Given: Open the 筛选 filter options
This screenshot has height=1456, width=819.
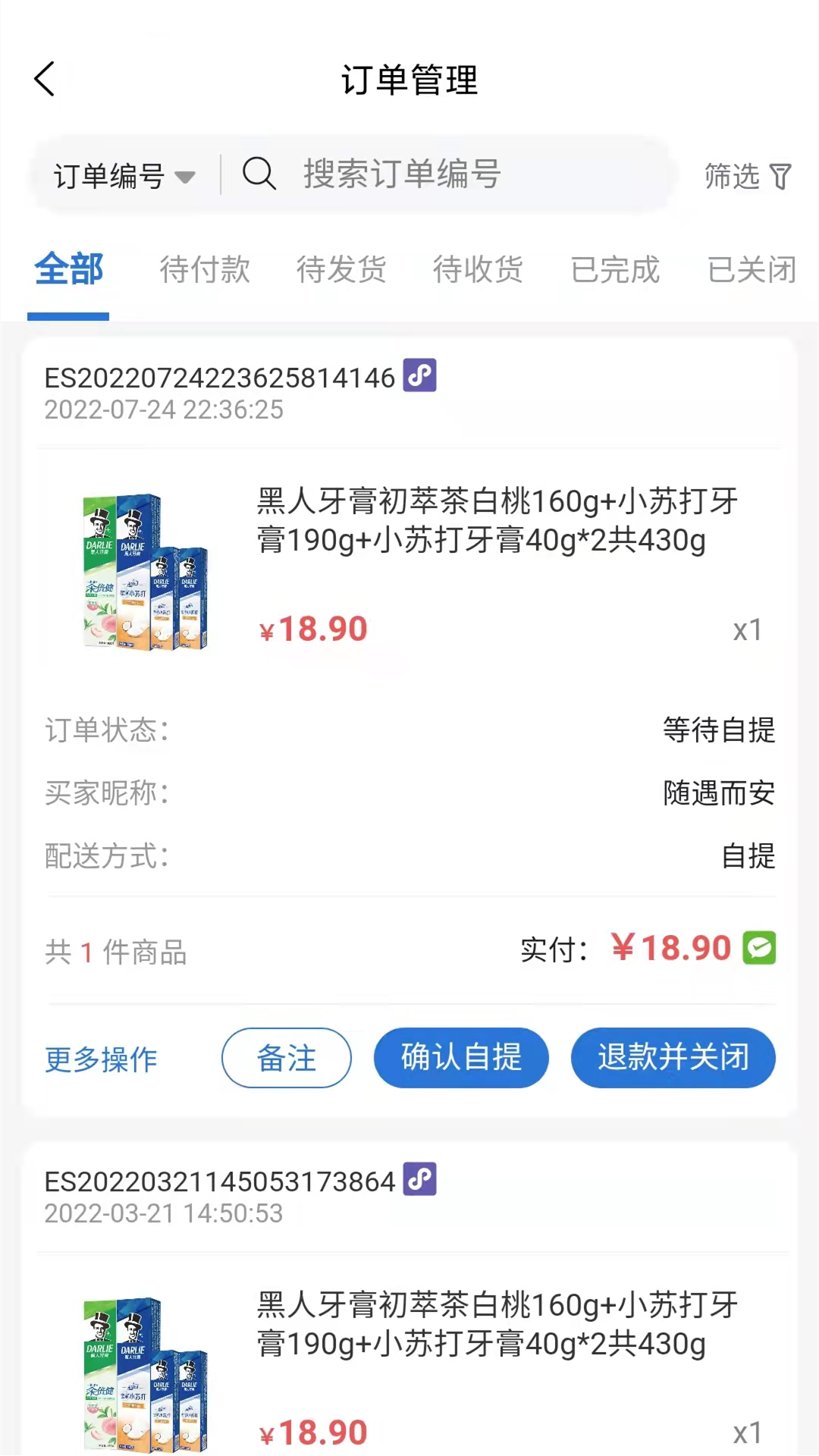Looking at the screenshot, I should pos(747,176).
